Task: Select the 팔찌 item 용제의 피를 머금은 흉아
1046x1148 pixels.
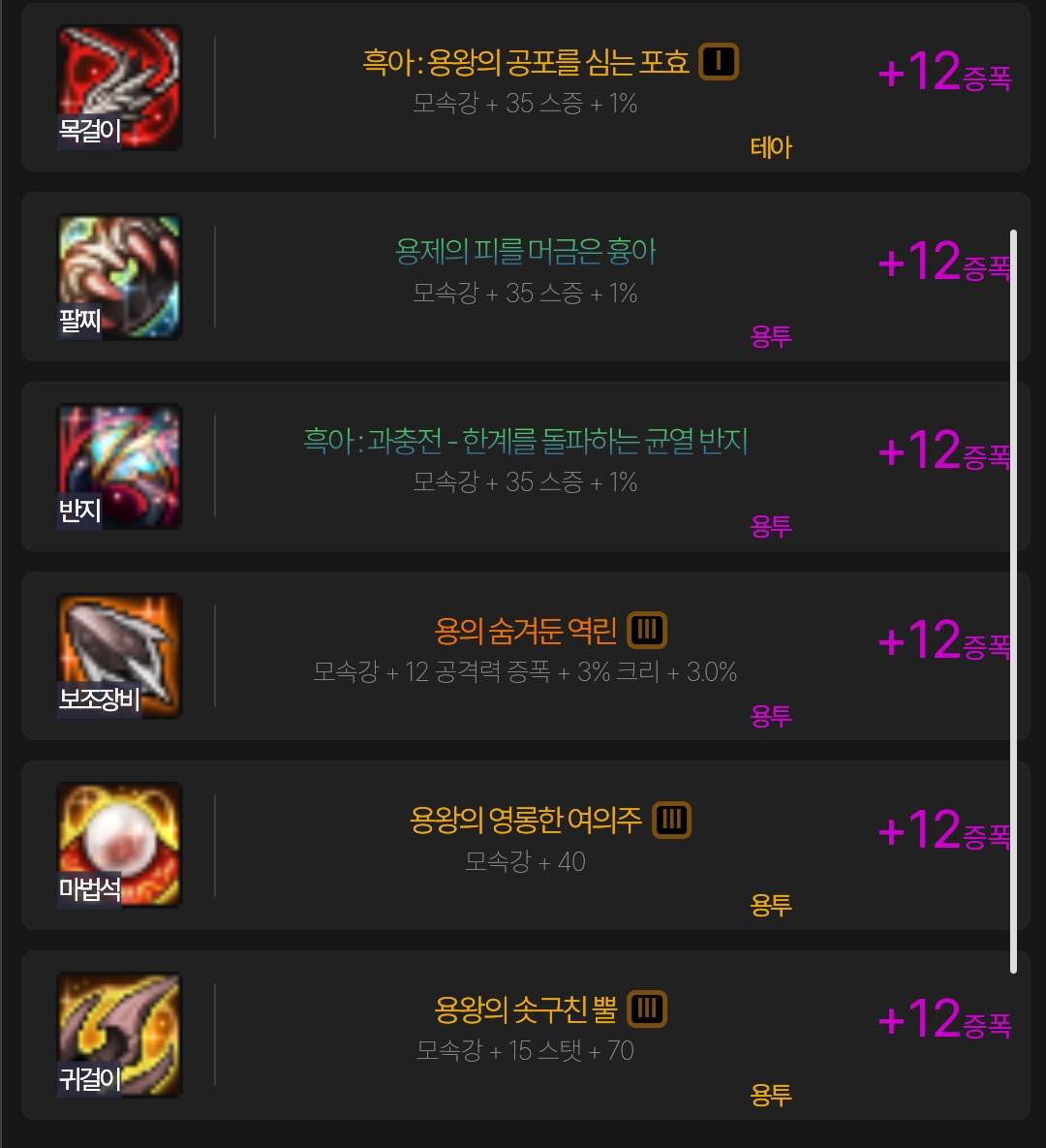Action: (526, 253)
